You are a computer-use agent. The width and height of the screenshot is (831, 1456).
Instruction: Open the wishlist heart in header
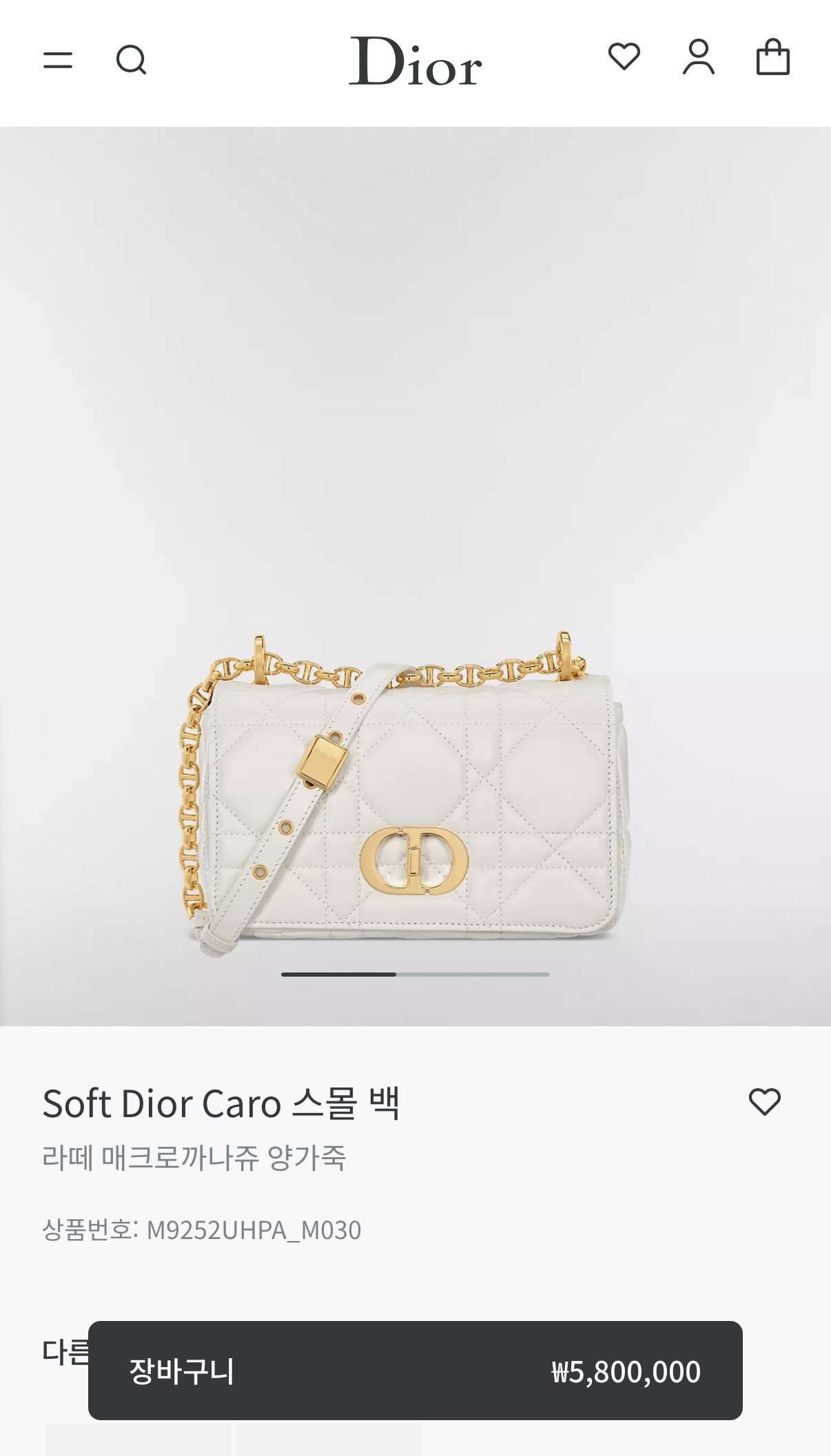(x=624, y=56)
